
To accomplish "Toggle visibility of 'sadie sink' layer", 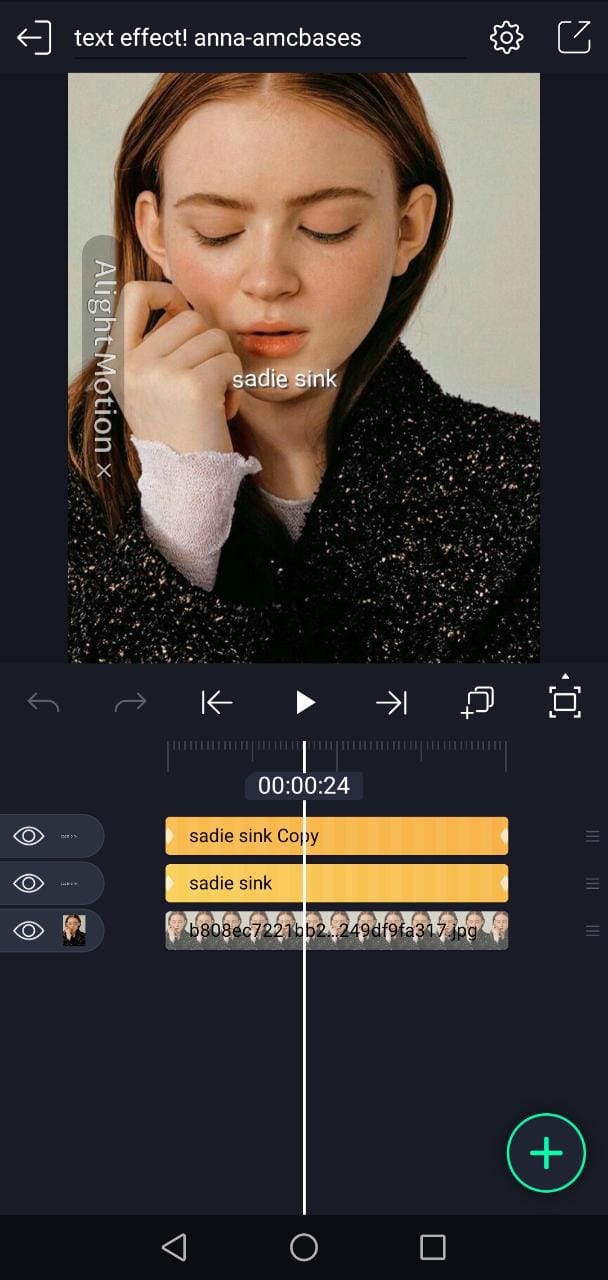I will 28,883.
